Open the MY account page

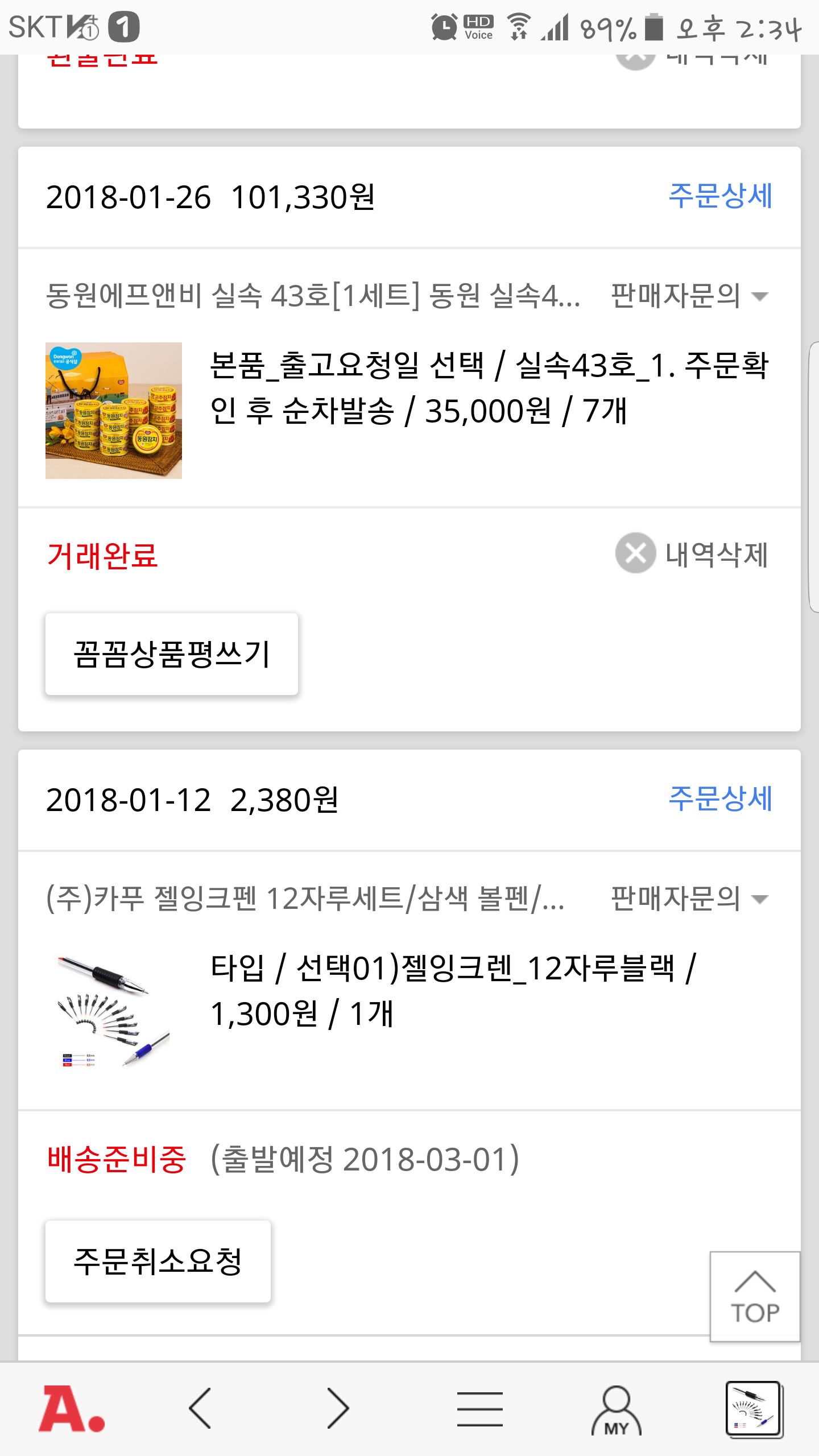click(617, 1409)
